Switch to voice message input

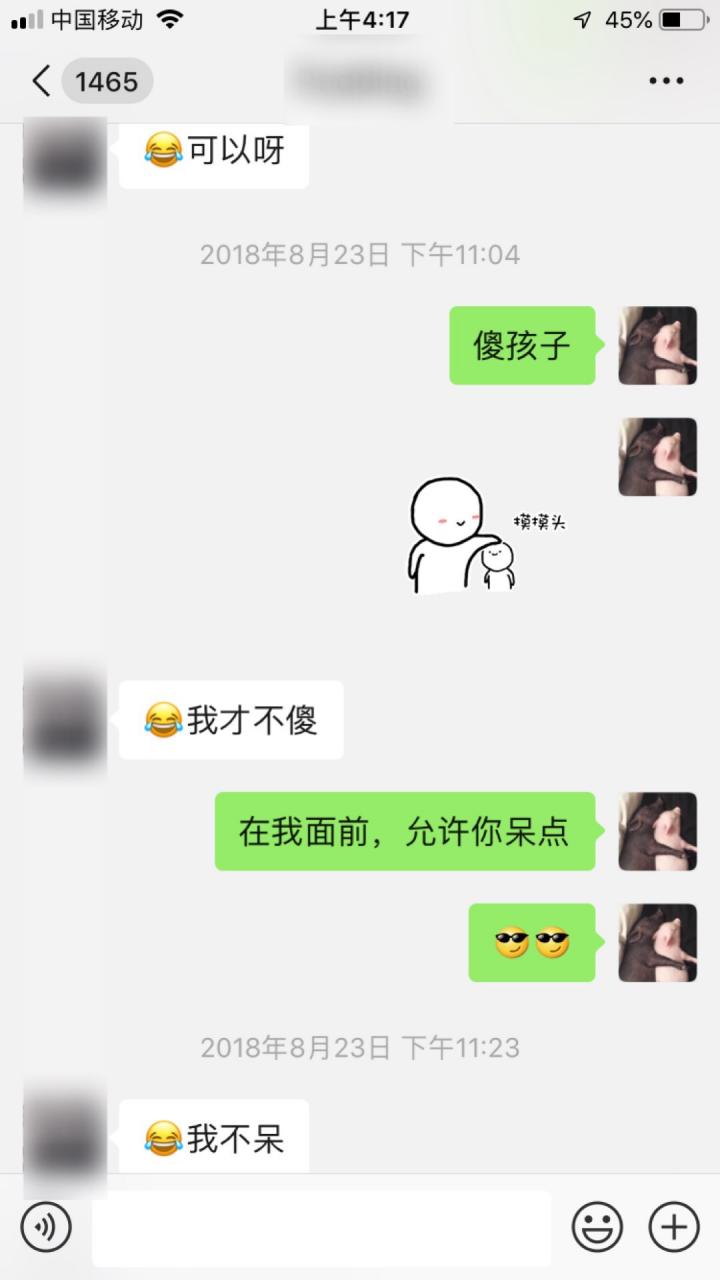46,1226
